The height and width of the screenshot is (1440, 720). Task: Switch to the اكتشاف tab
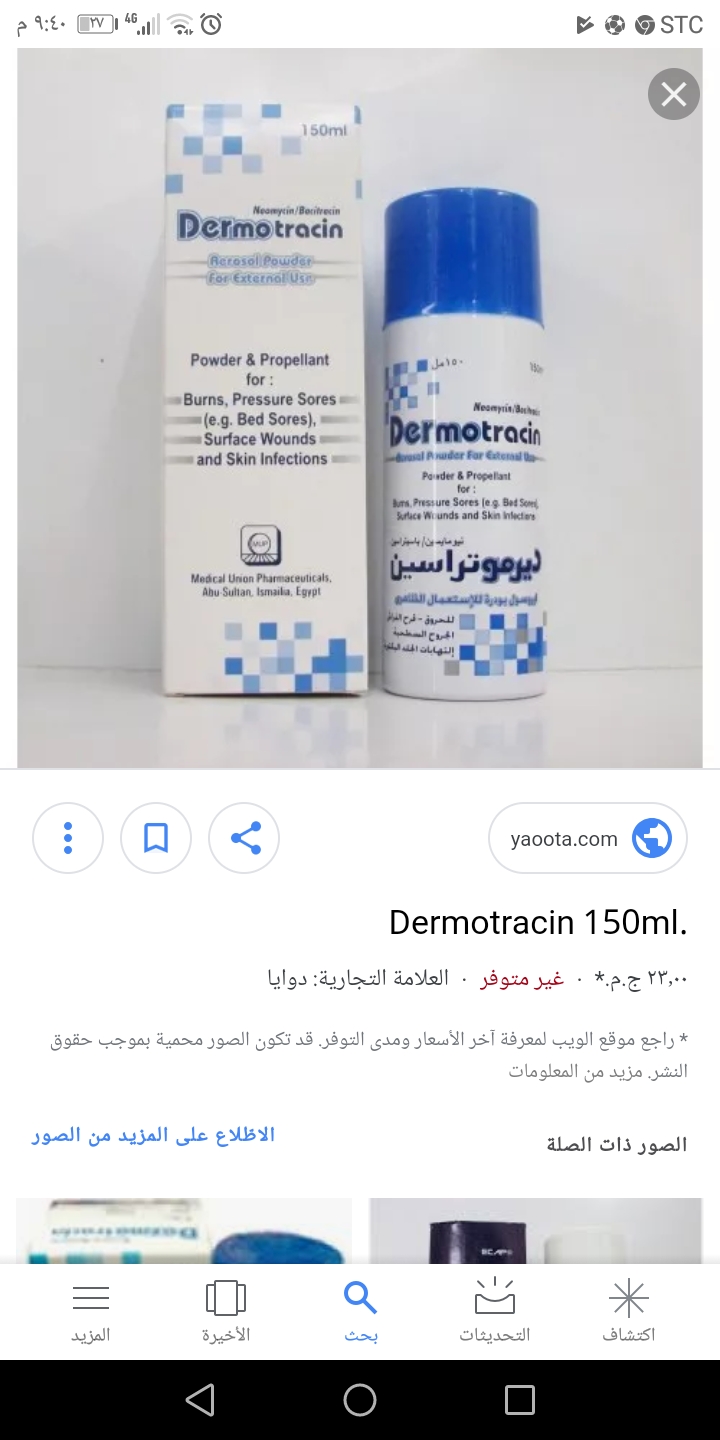[x=629, y=1311]
